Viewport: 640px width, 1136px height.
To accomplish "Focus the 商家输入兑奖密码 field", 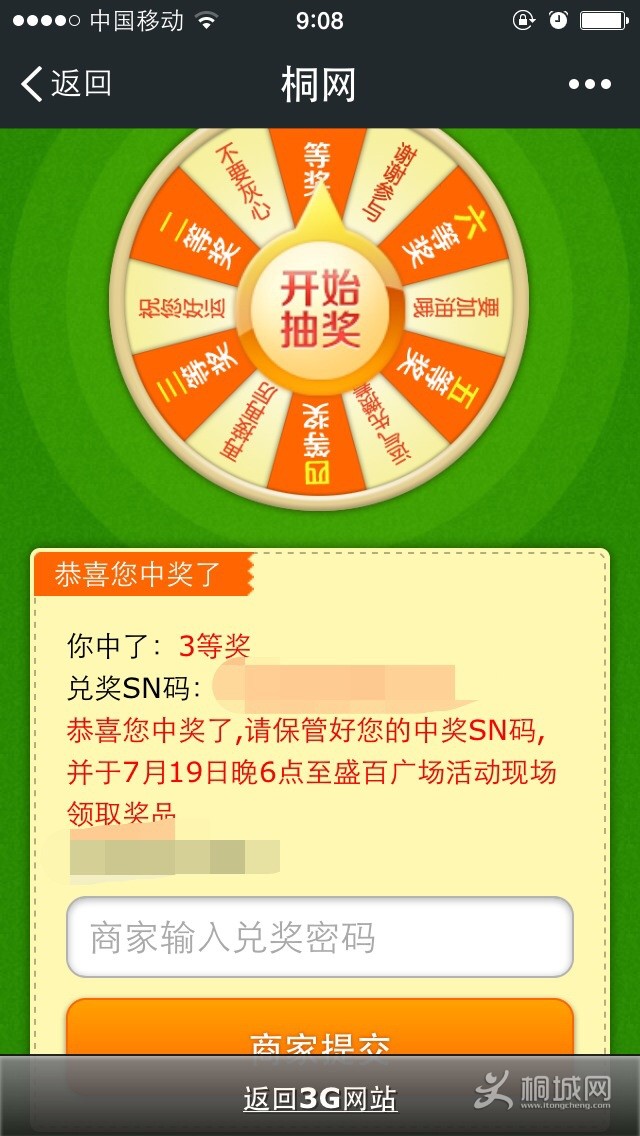I will point(320,937).
